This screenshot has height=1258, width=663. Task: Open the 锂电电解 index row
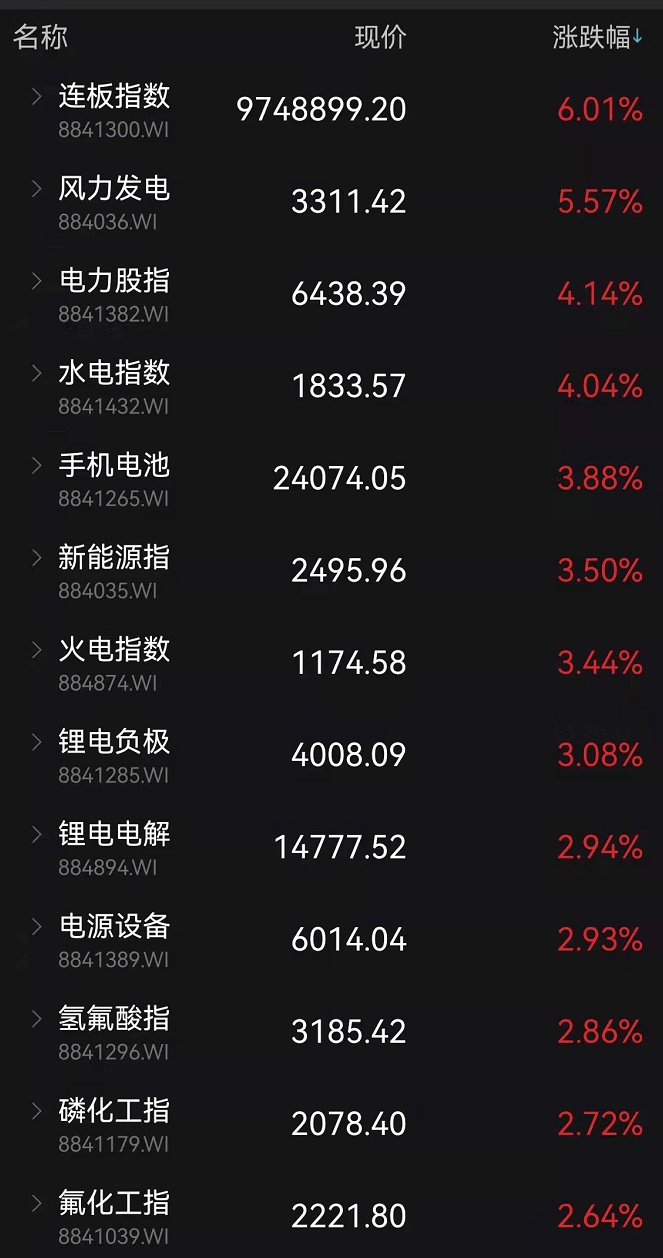click(331, 846)
